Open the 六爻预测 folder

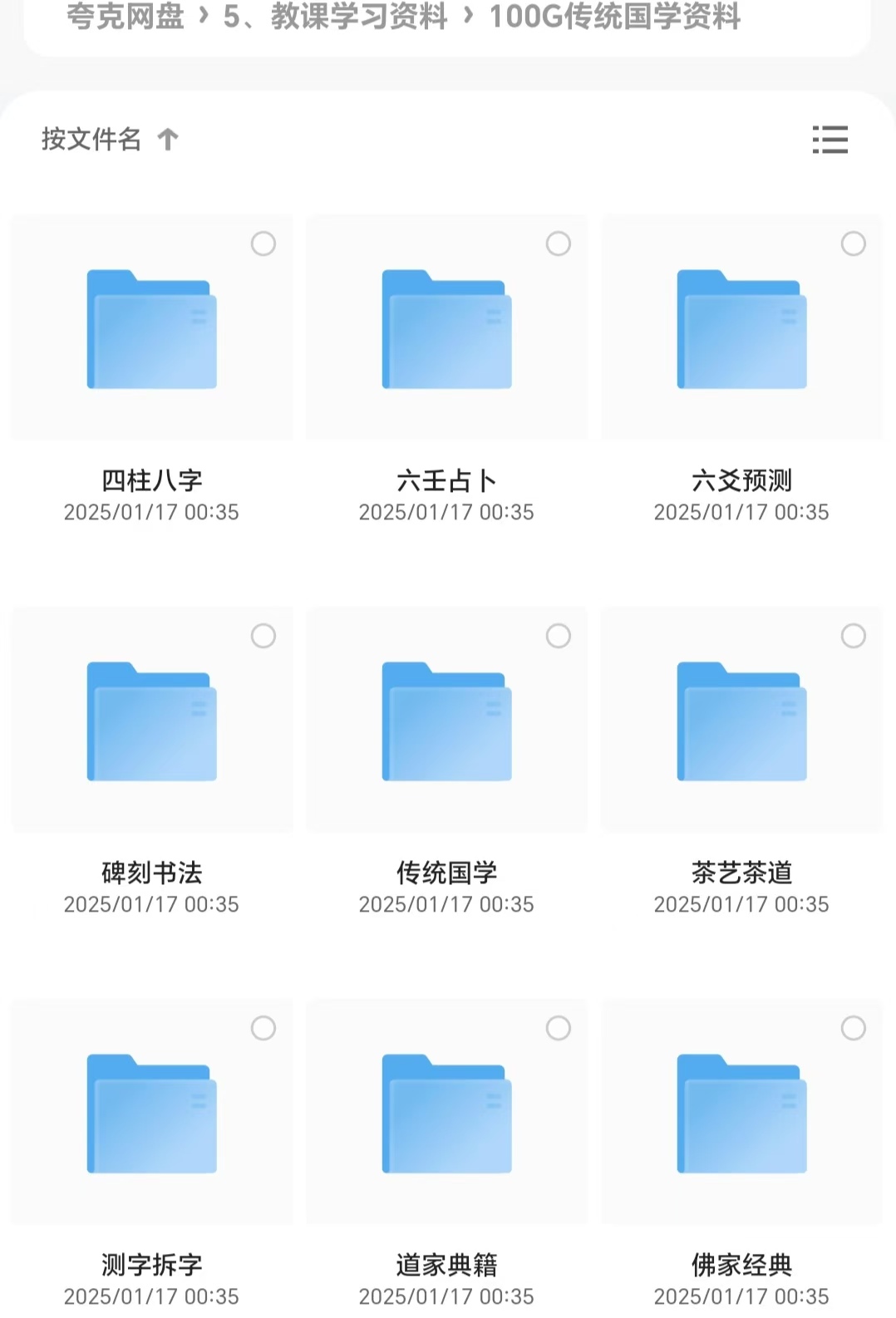coord(741,330)
